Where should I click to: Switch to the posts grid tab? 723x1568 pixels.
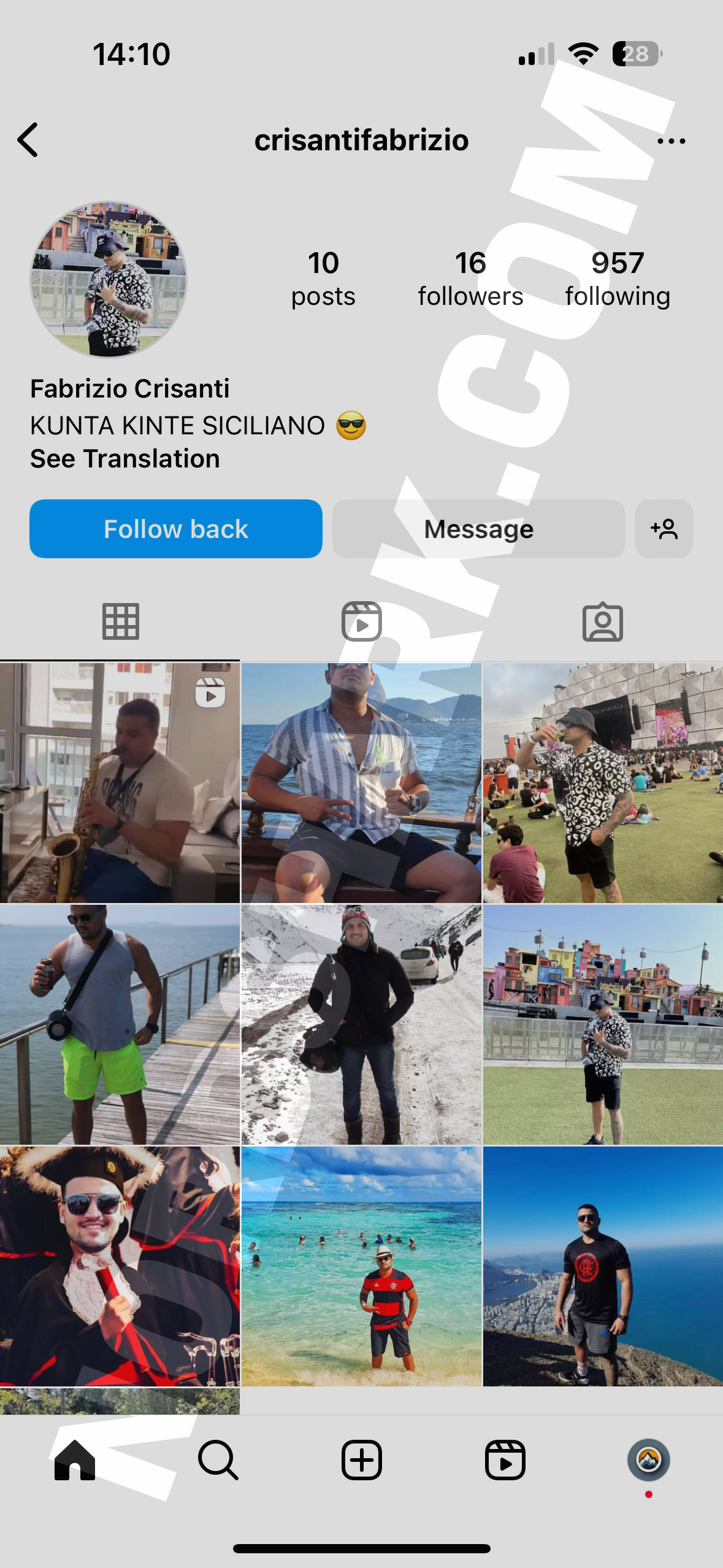pyautogui.click(x=120, y=621)
